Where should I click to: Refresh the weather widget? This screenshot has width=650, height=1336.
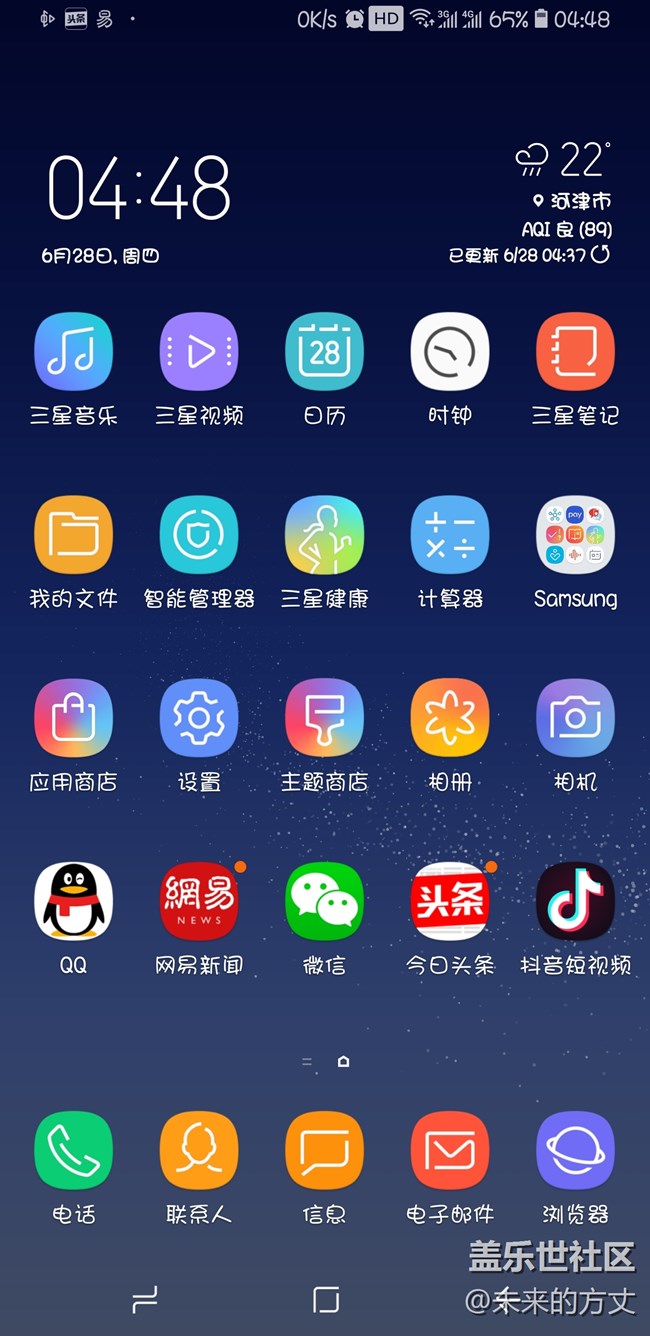[x=600, y=254]
